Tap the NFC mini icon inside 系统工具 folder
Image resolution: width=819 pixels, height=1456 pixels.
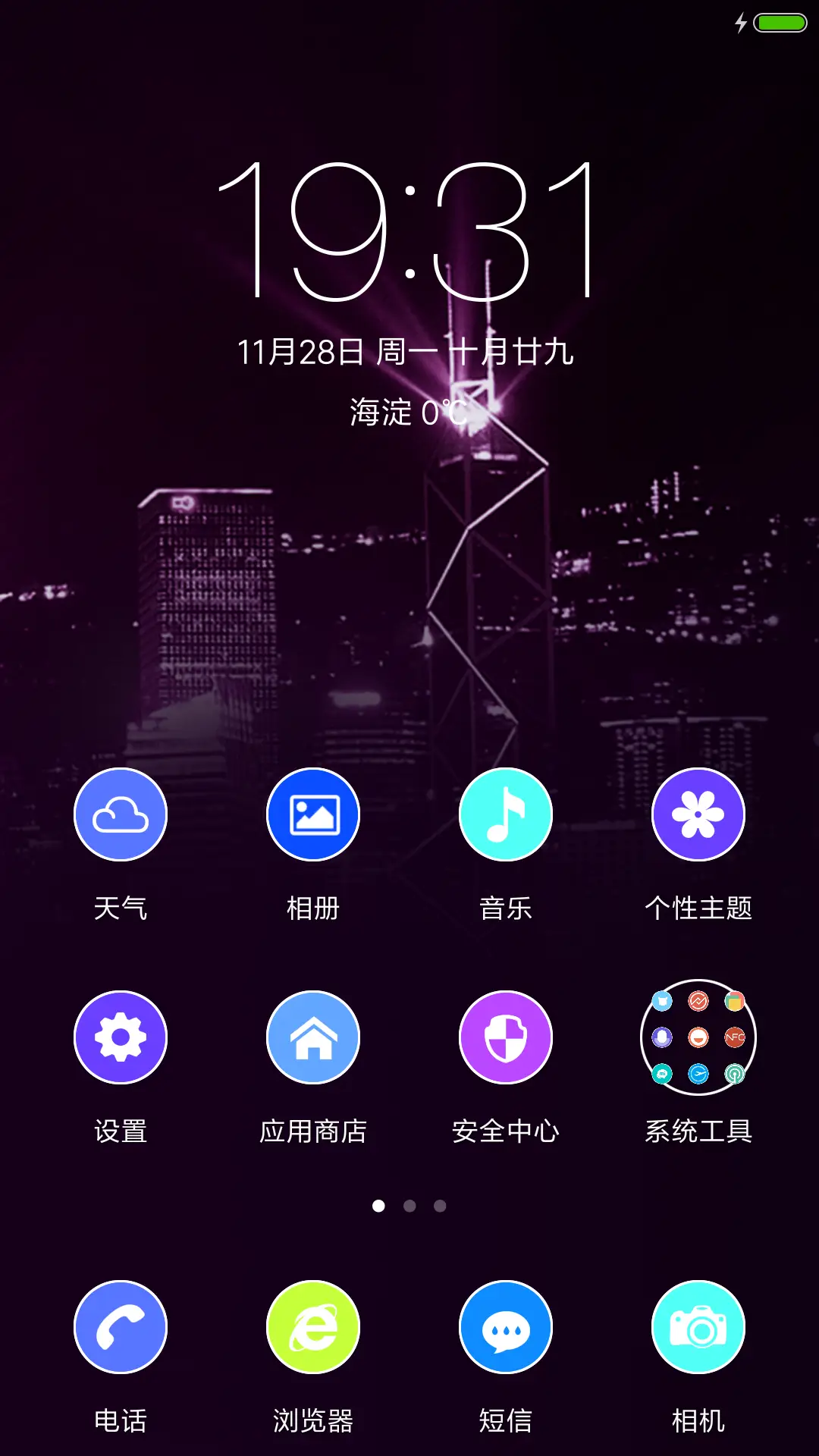click(x=735, y=1037)
